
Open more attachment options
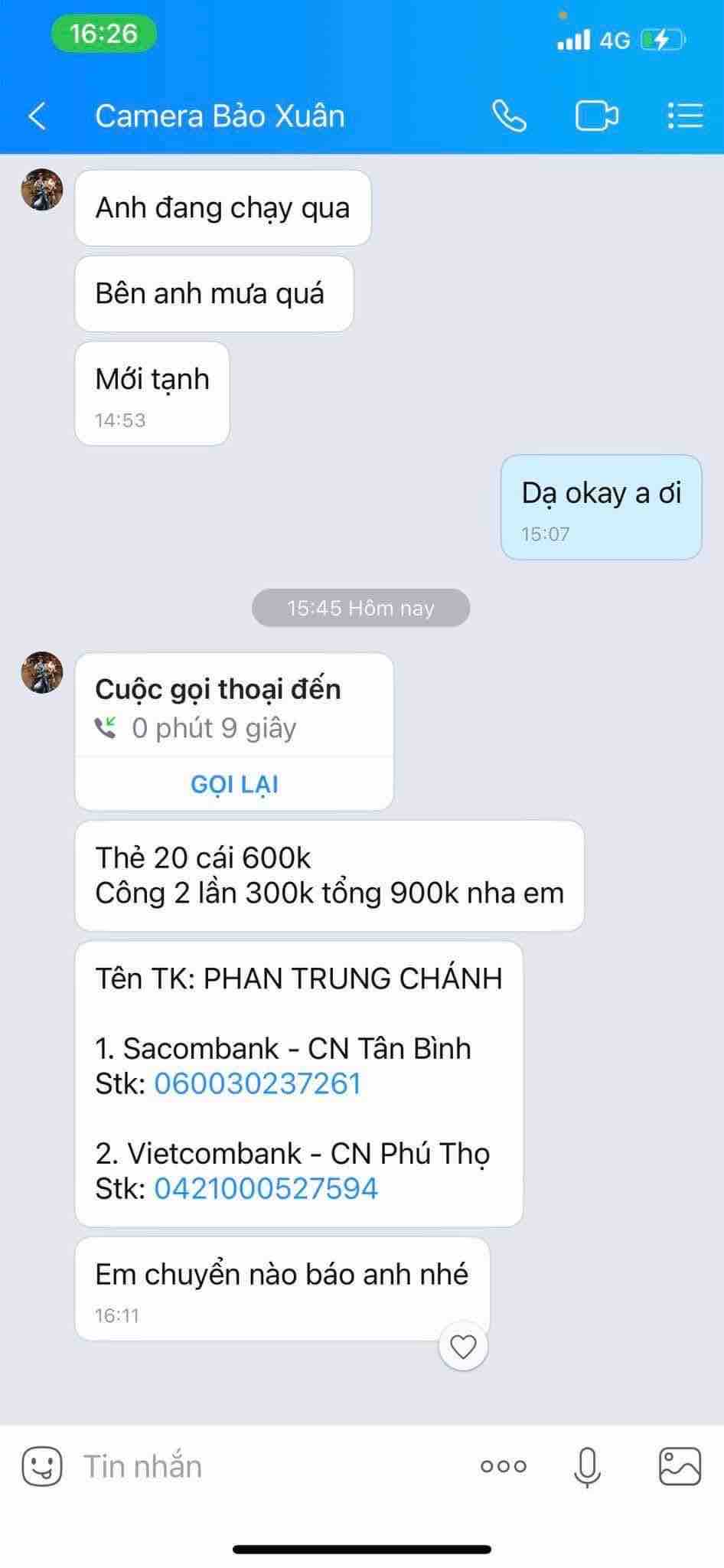(x=503, y=1466)
